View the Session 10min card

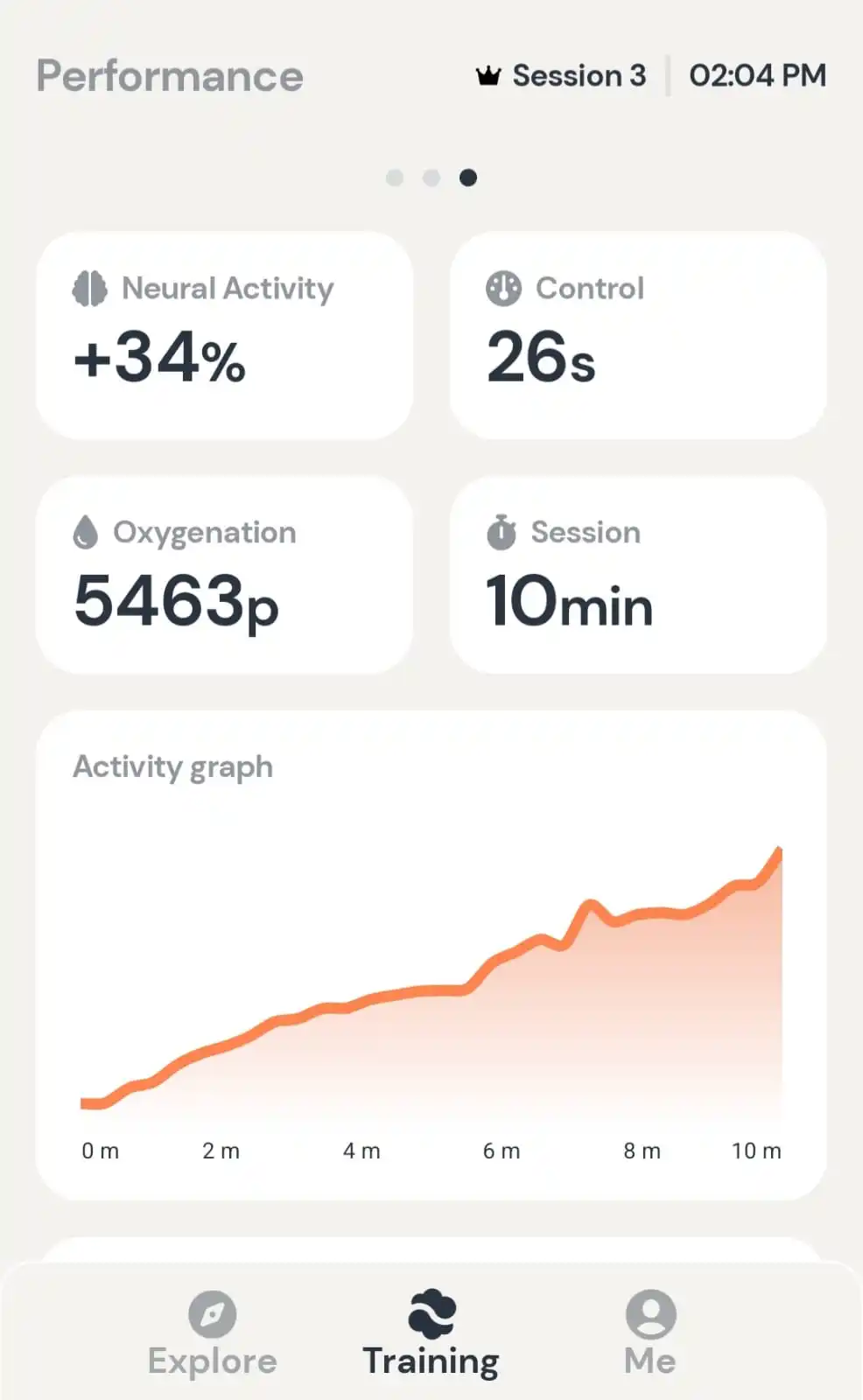(x=638, y=575)
